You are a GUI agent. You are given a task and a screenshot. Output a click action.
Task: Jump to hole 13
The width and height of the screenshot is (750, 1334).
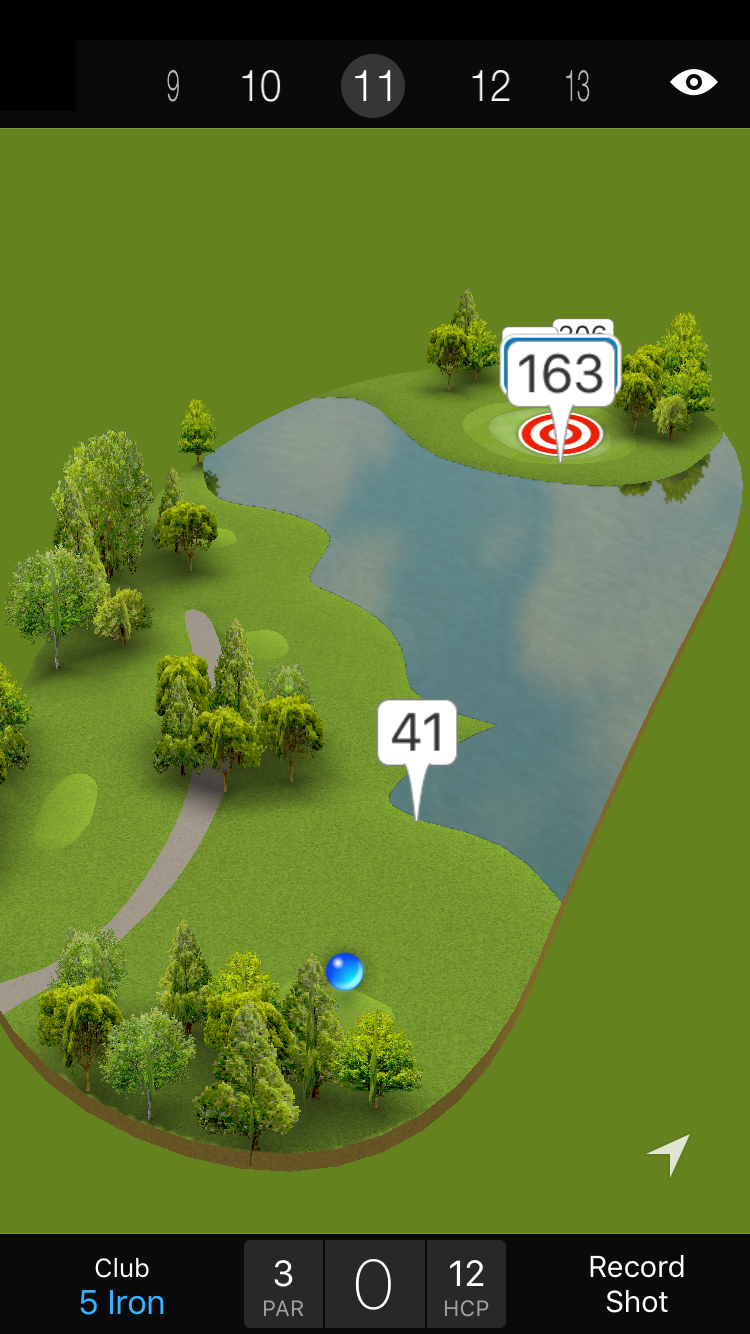point(577,87)
